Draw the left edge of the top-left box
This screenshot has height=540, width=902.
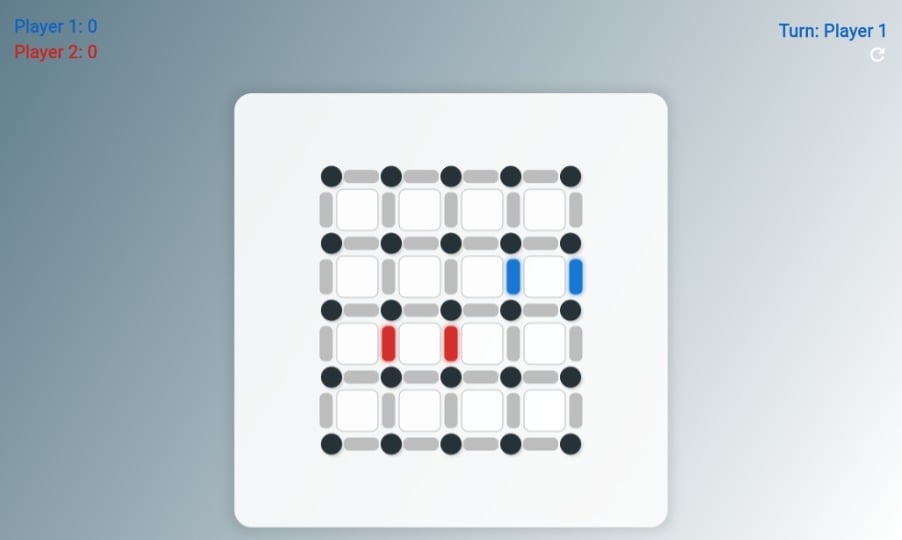[x=326, y=210]
